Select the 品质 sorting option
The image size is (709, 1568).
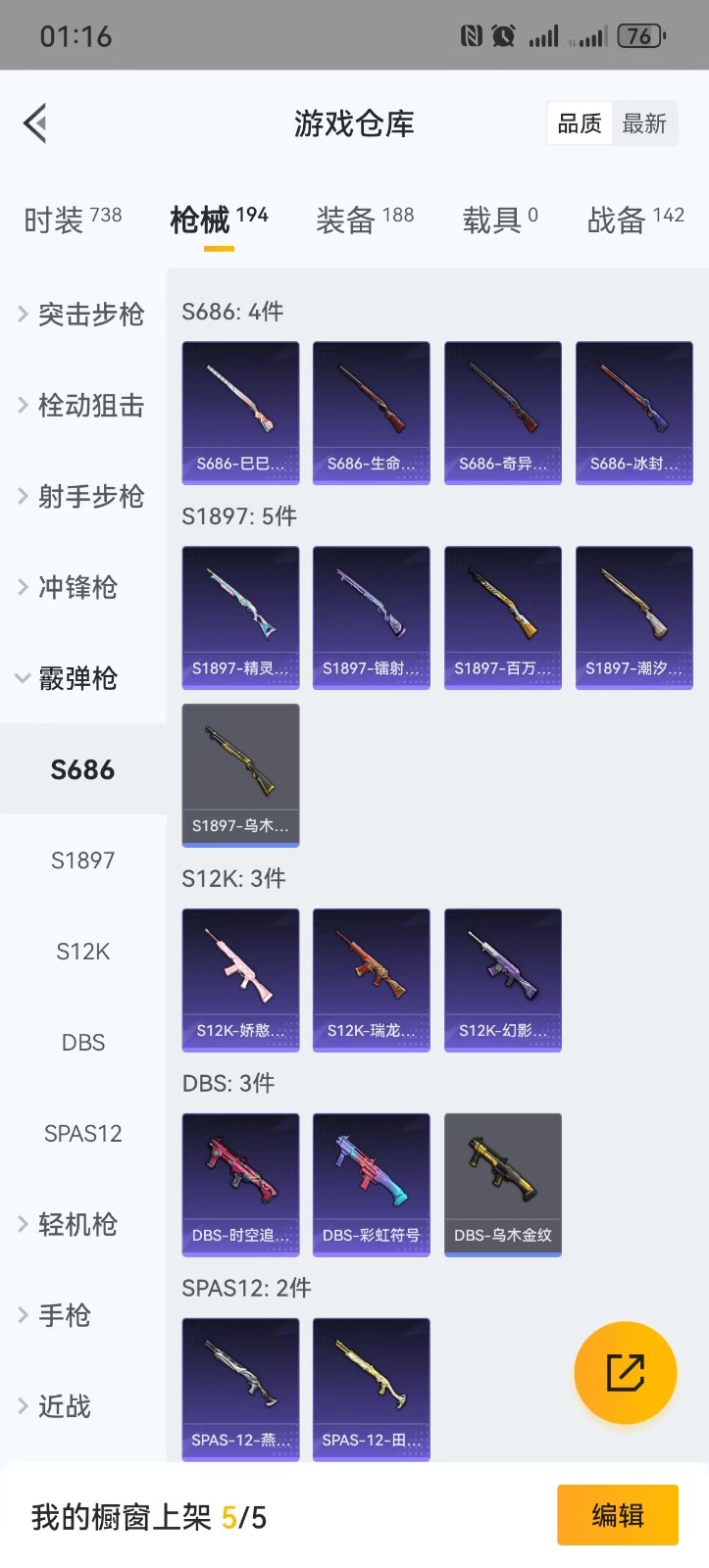(x=579, y=124)
